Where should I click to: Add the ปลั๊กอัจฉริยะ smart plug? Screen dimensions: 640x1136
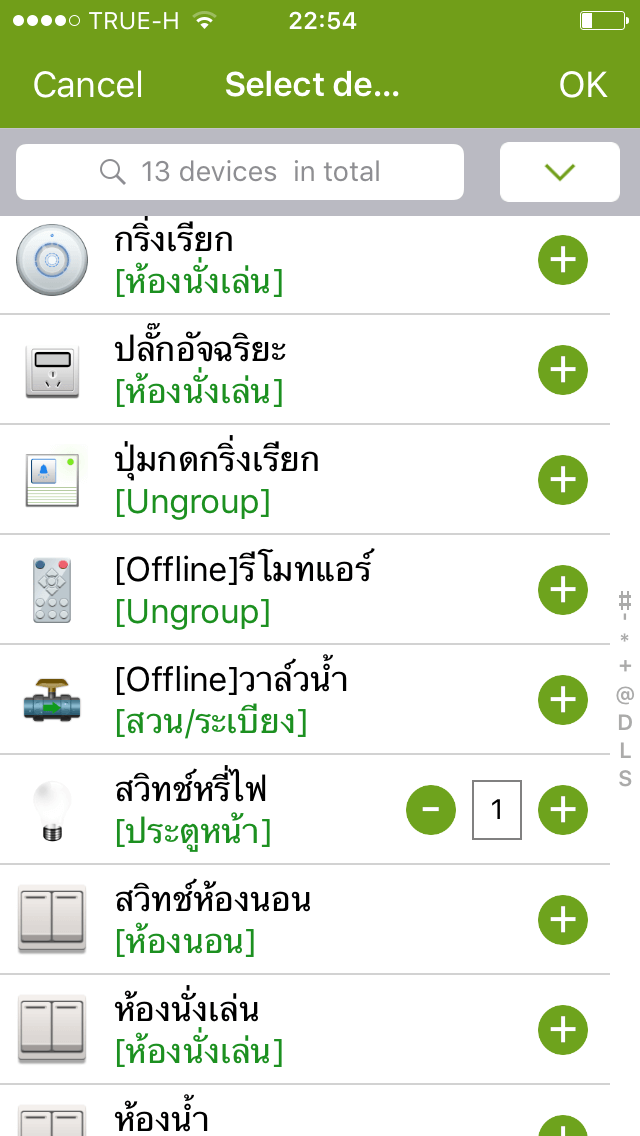pyautogui.click(x=562, y=369)
